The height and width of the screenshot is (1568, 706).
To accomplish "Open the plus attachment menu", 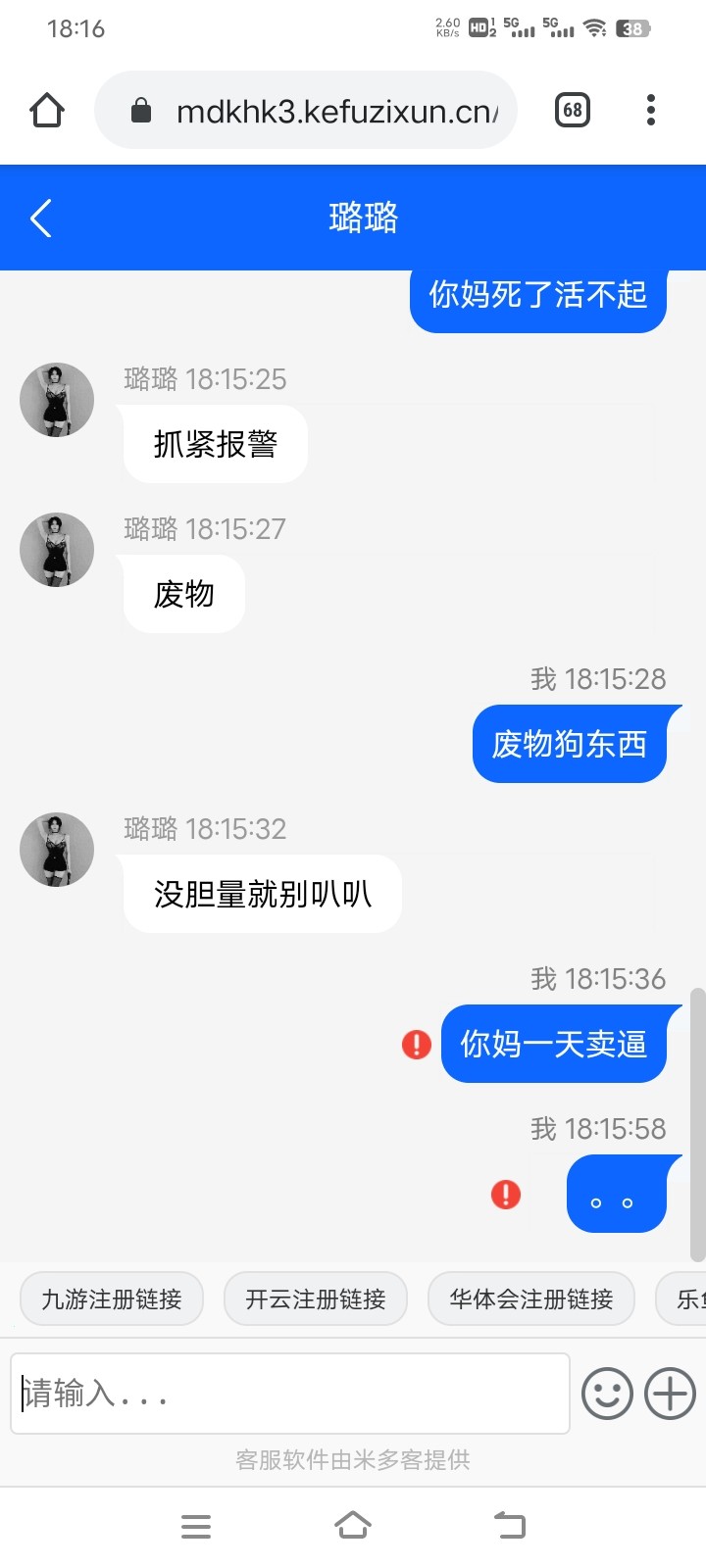I will pos(671,1394).
